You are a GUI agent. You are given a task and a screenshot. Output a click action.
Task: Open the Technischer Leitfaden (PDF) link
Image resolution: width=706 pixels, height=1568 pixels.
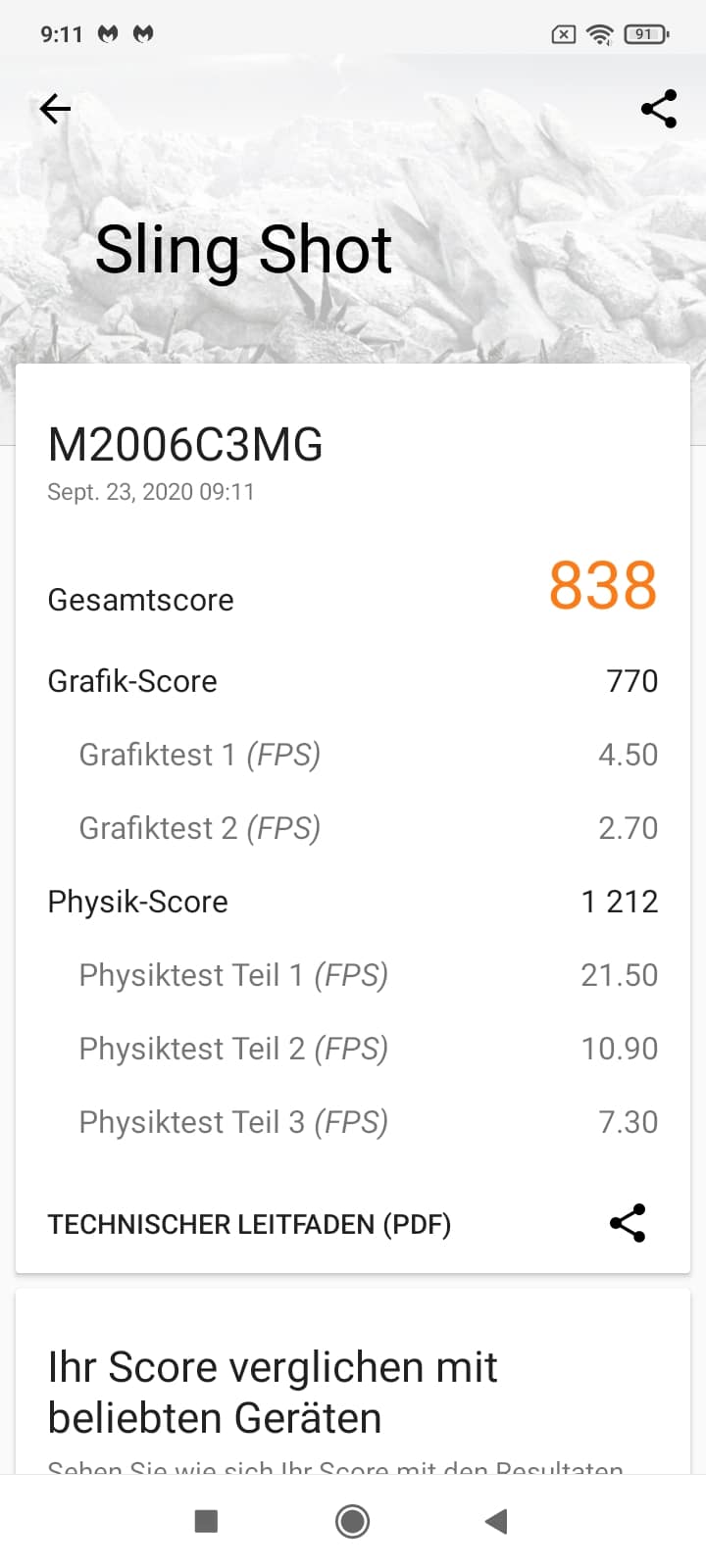tap(249, 1224)
